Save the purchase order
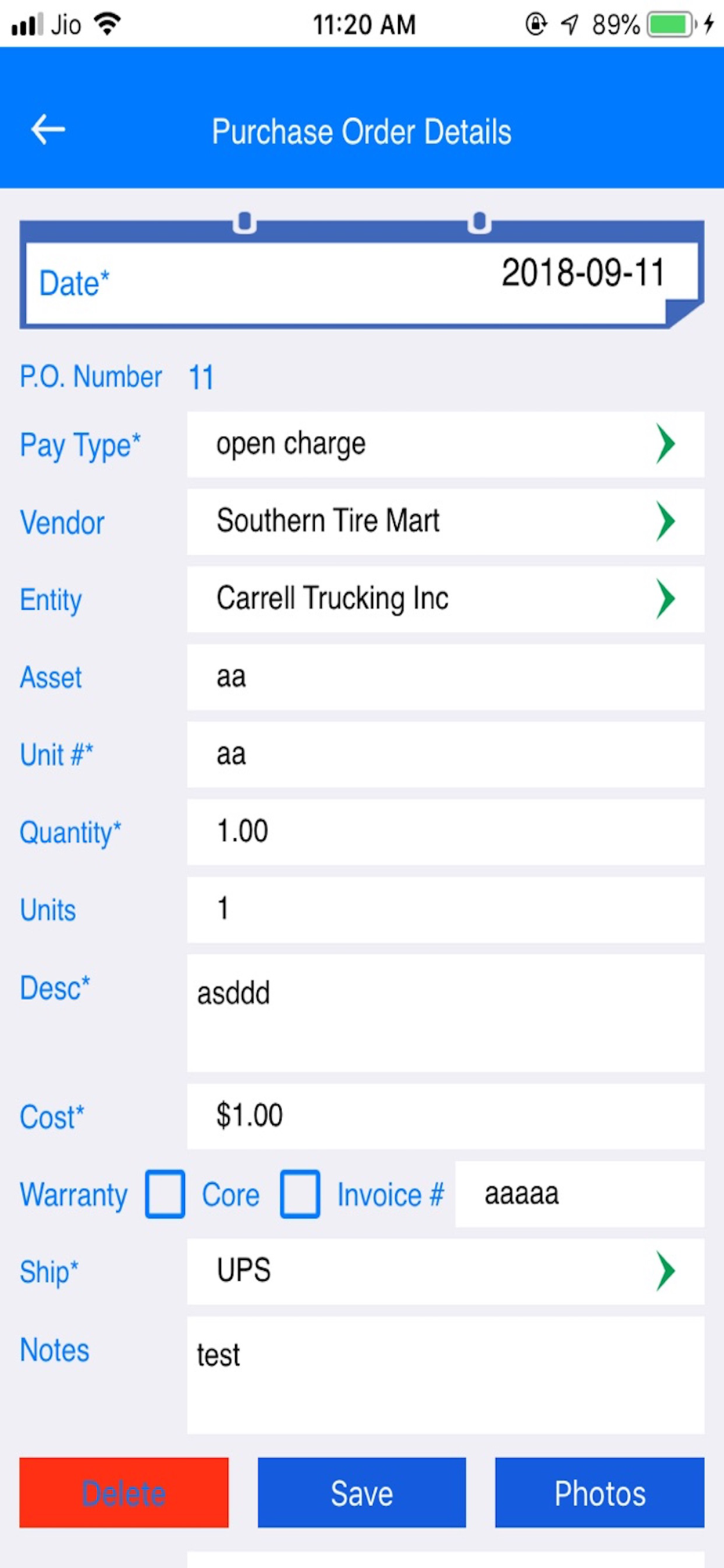 tap(362, 1494)
